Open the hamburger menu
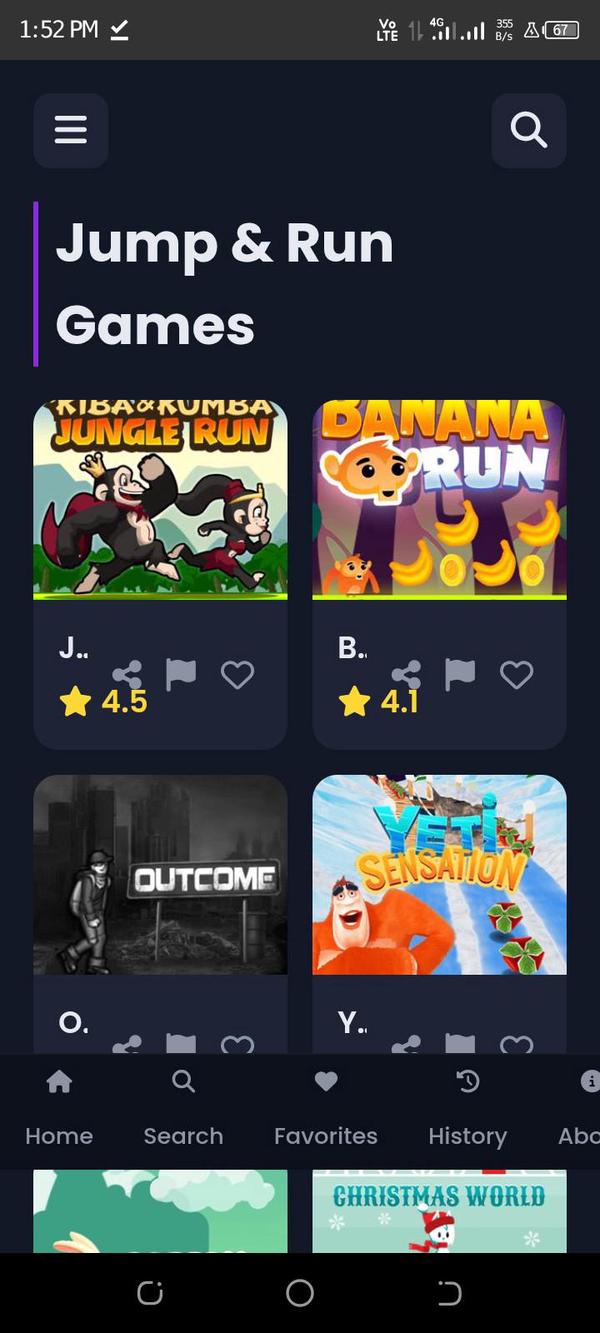The width and height of the screenshot is (600, 1333). pyautogui.click(x=71, y=130)
